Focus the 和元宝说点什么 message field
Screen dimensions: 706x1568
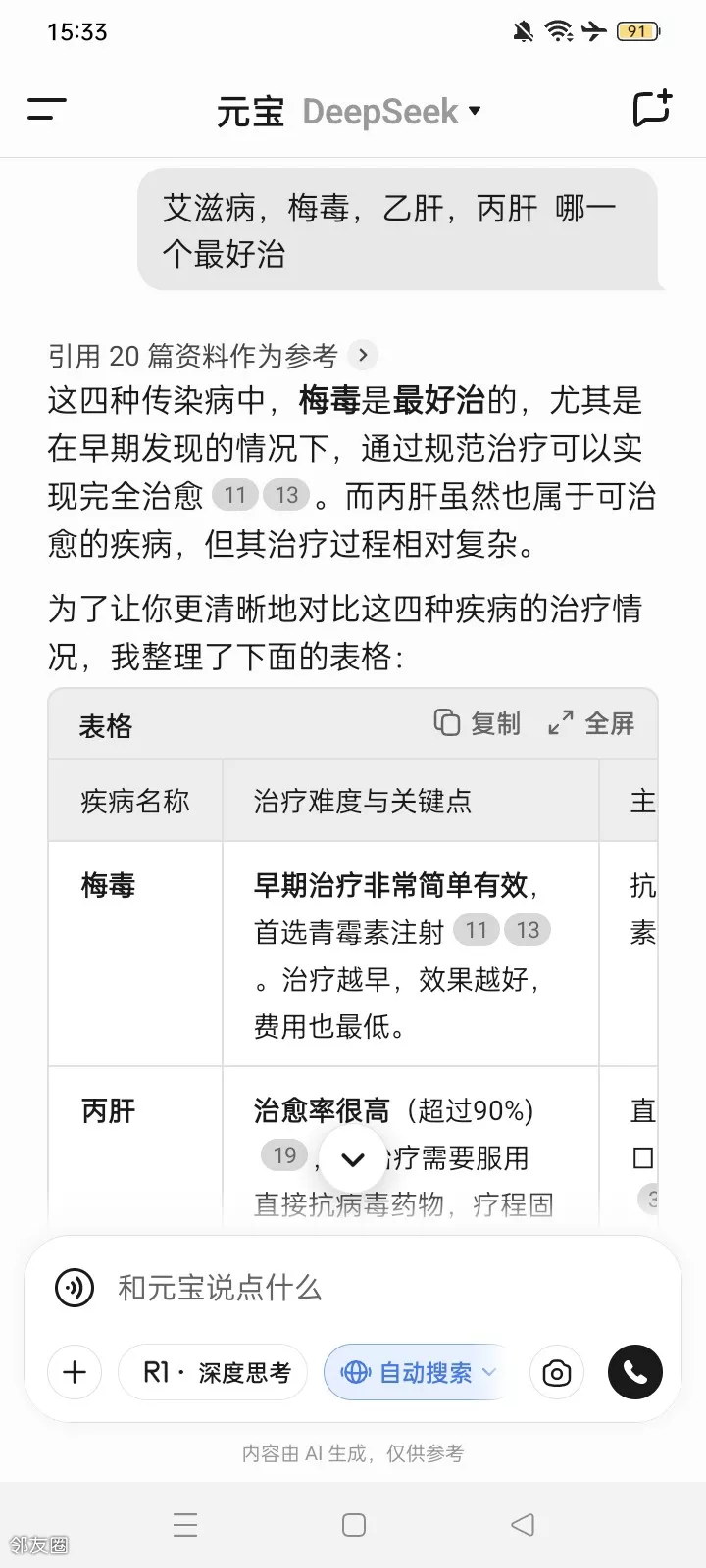tap(373, 1287)
